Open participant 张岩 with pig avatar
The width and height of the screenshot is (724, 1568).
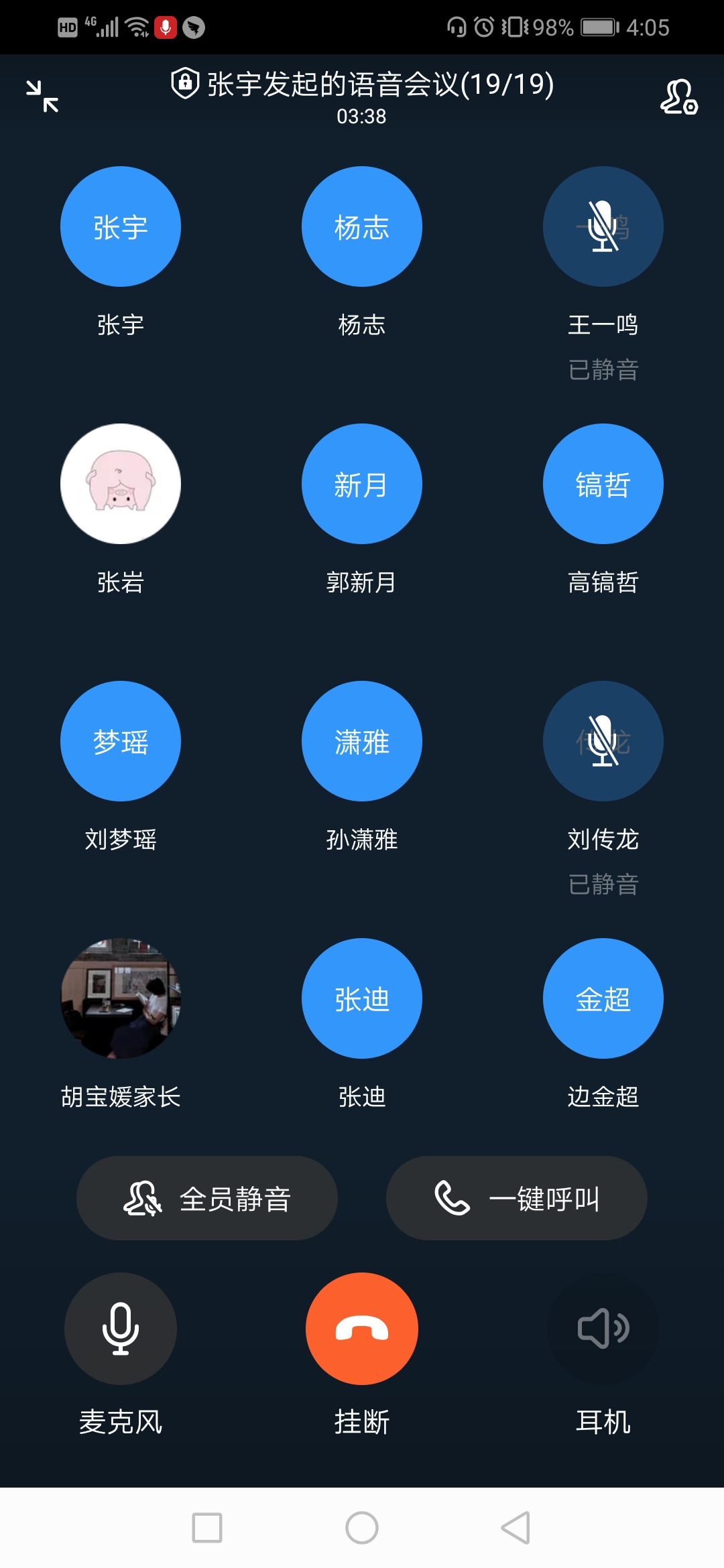[x=121, y=484]
